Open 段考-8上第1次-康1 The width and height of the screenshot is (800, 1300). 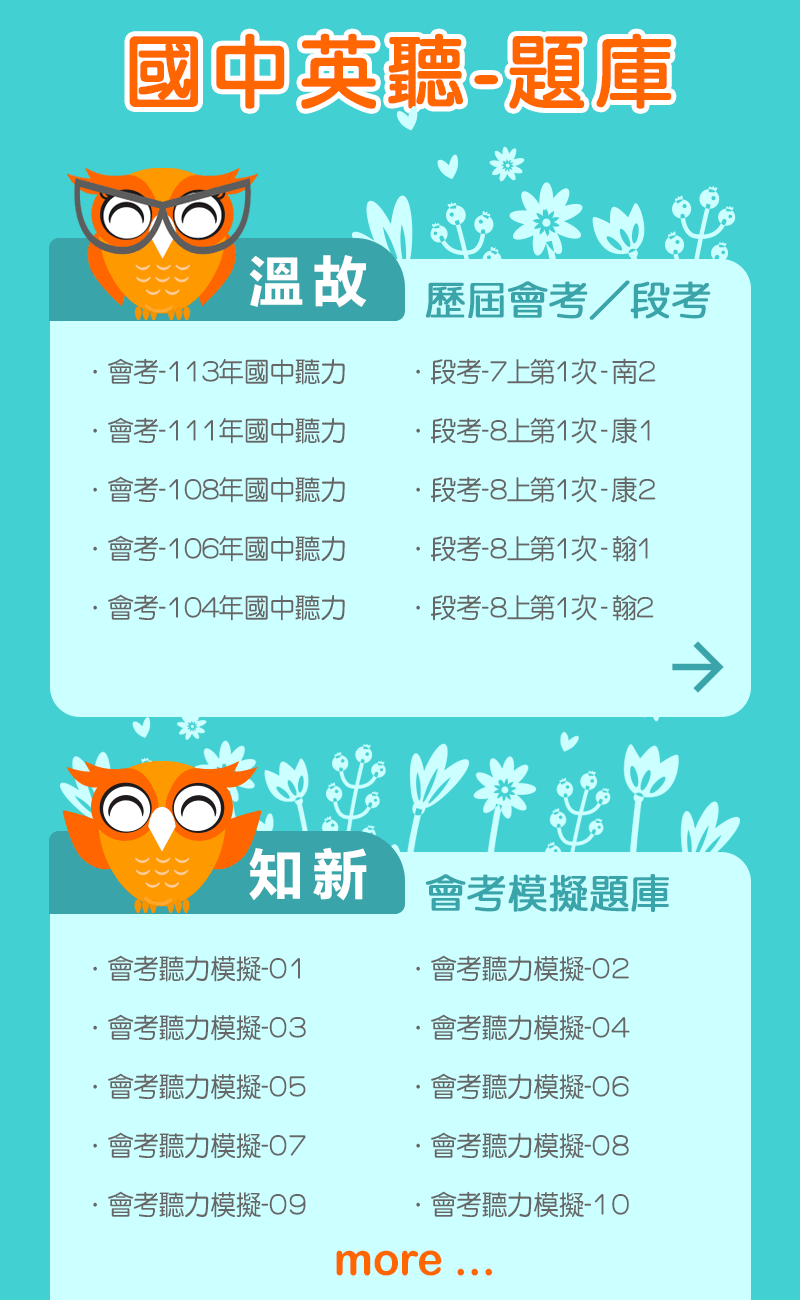(540, 432)
